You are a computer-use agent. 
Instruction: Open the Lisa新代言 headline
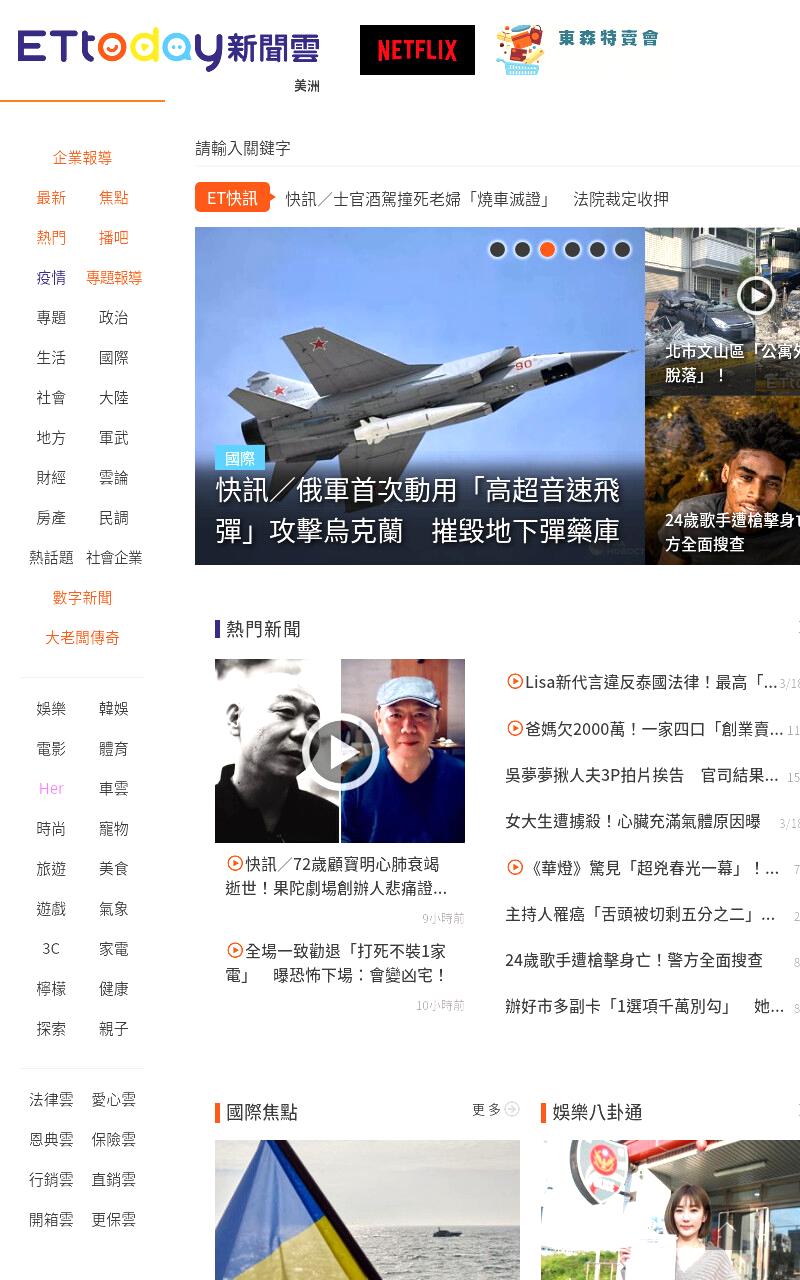click(642, 682)
